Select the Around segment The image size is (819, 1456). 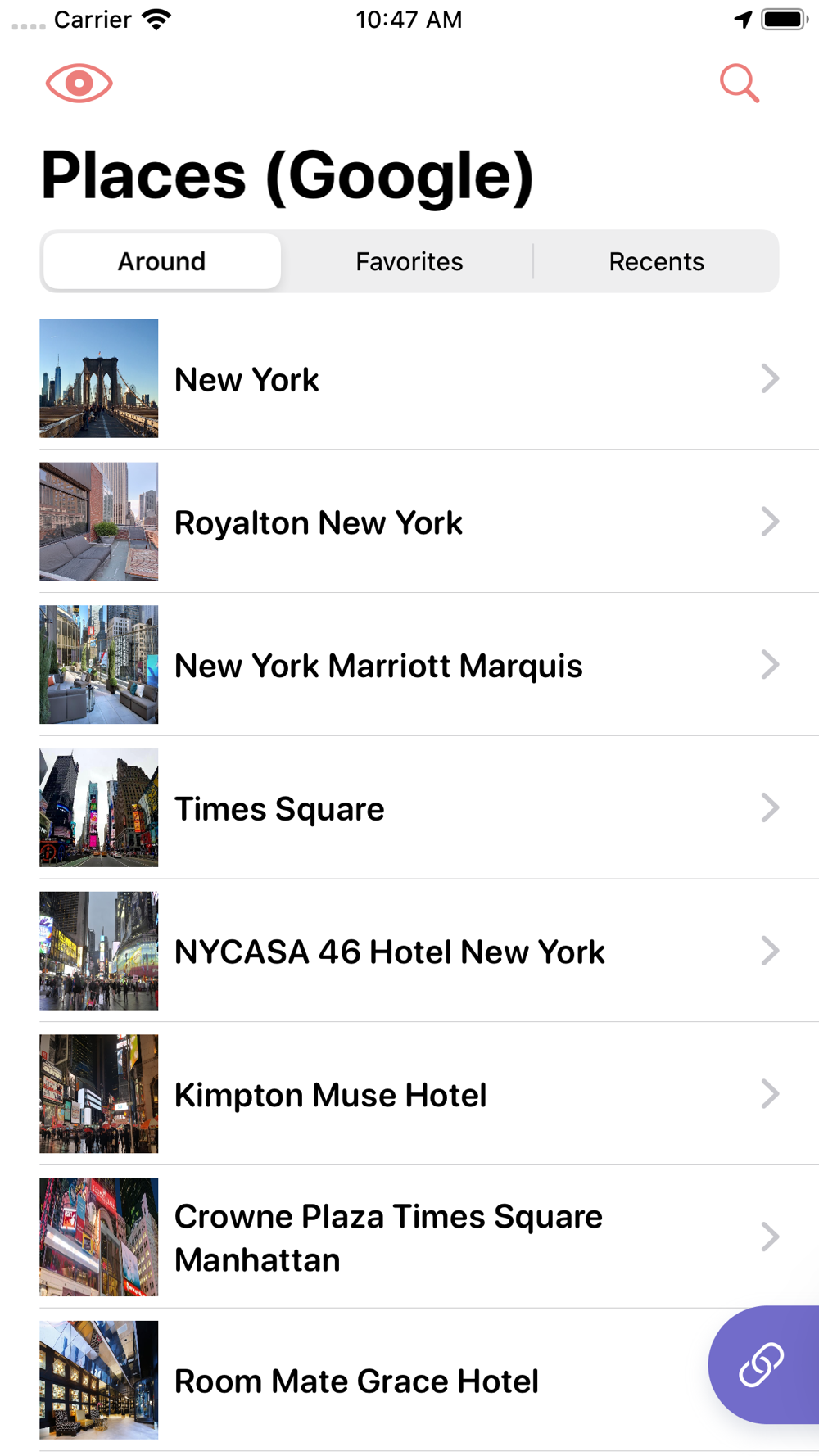tap(162, 261)
